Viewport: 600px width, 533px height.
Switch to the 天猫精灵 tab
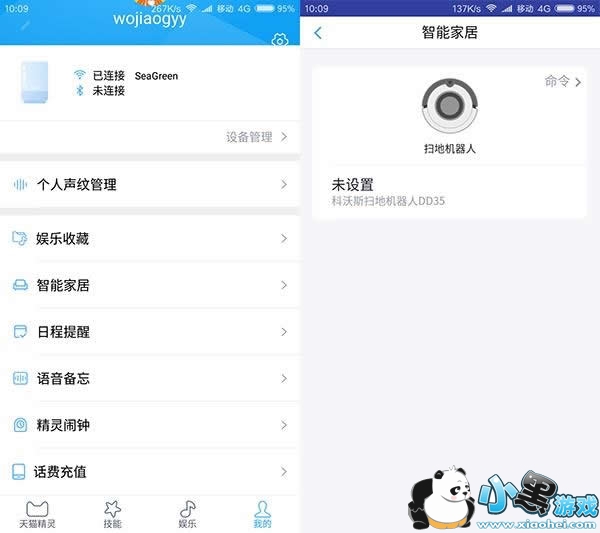(37, 514)
